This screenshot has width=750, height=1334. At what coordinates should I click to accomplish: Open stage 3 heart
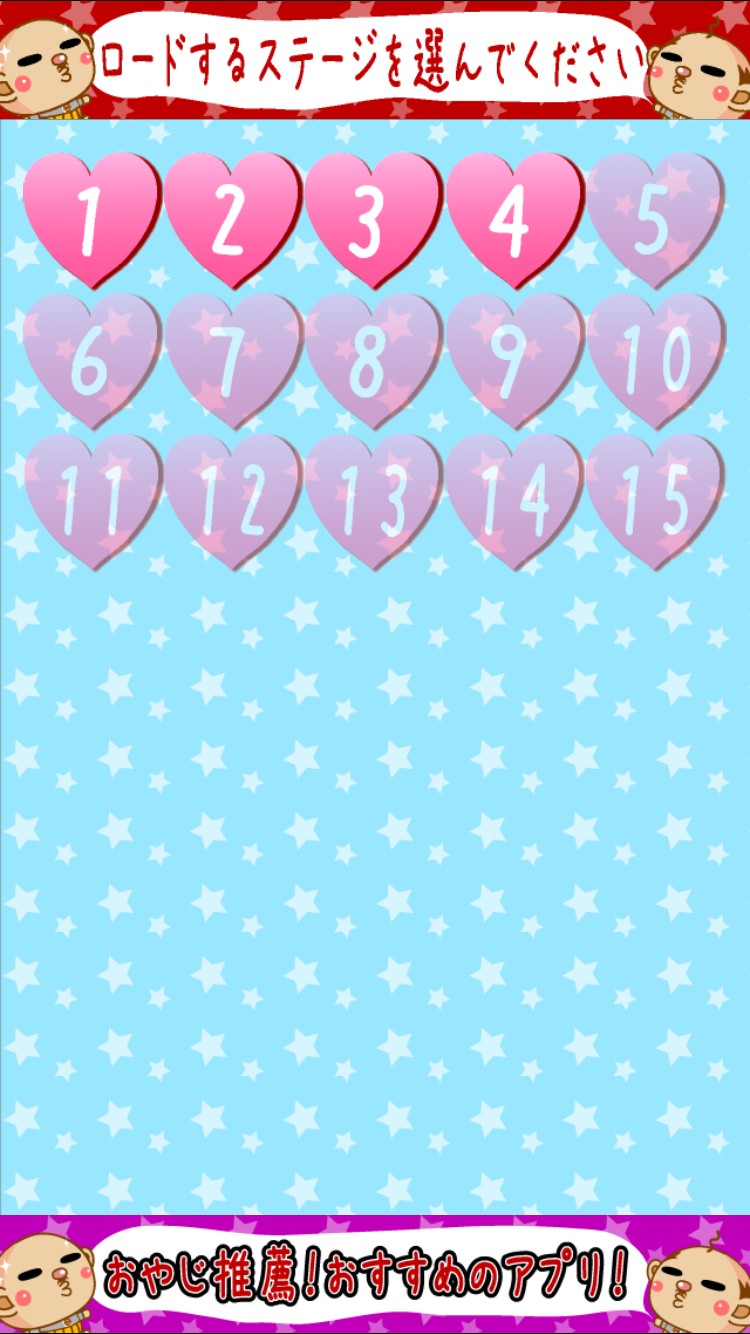[373, 218]
